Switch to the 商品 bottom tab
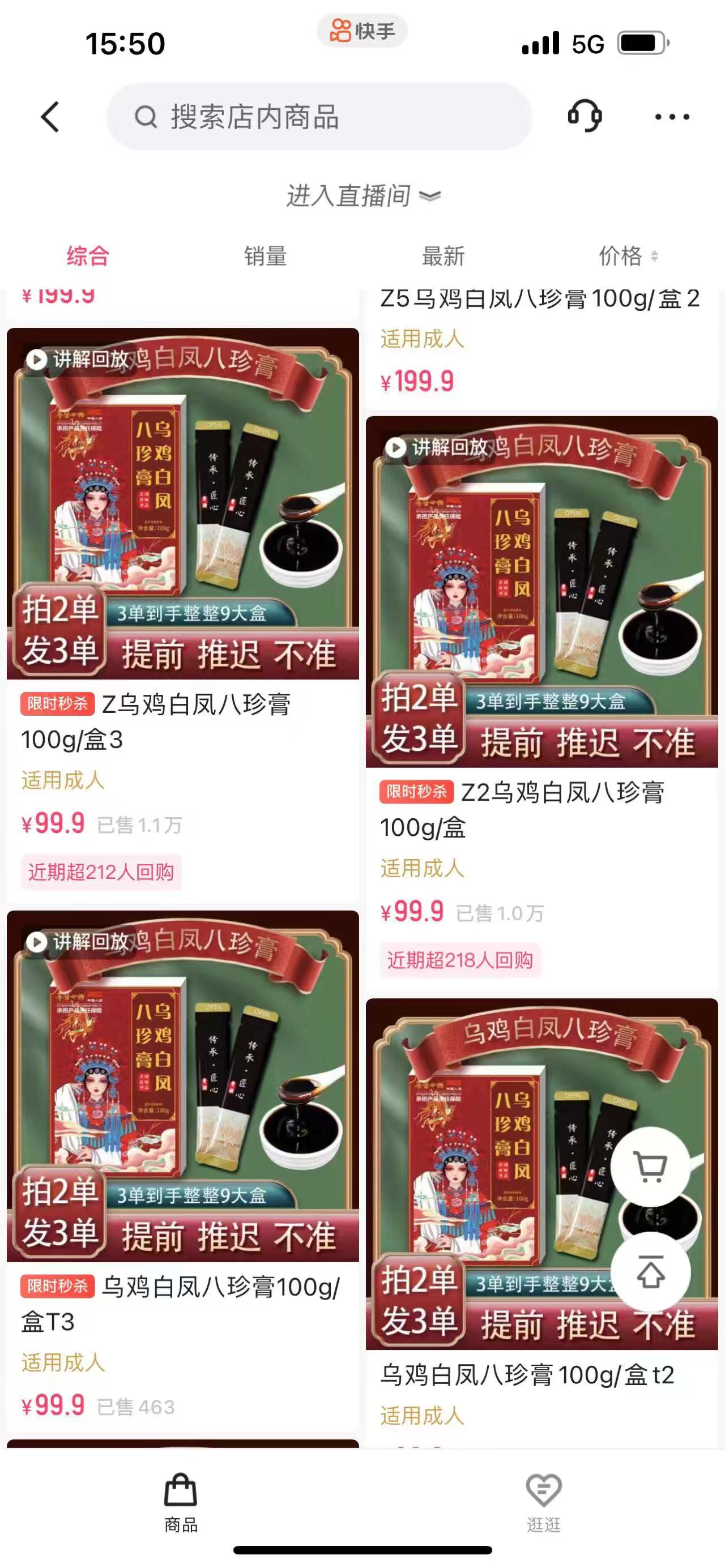 click(181, 1501)
